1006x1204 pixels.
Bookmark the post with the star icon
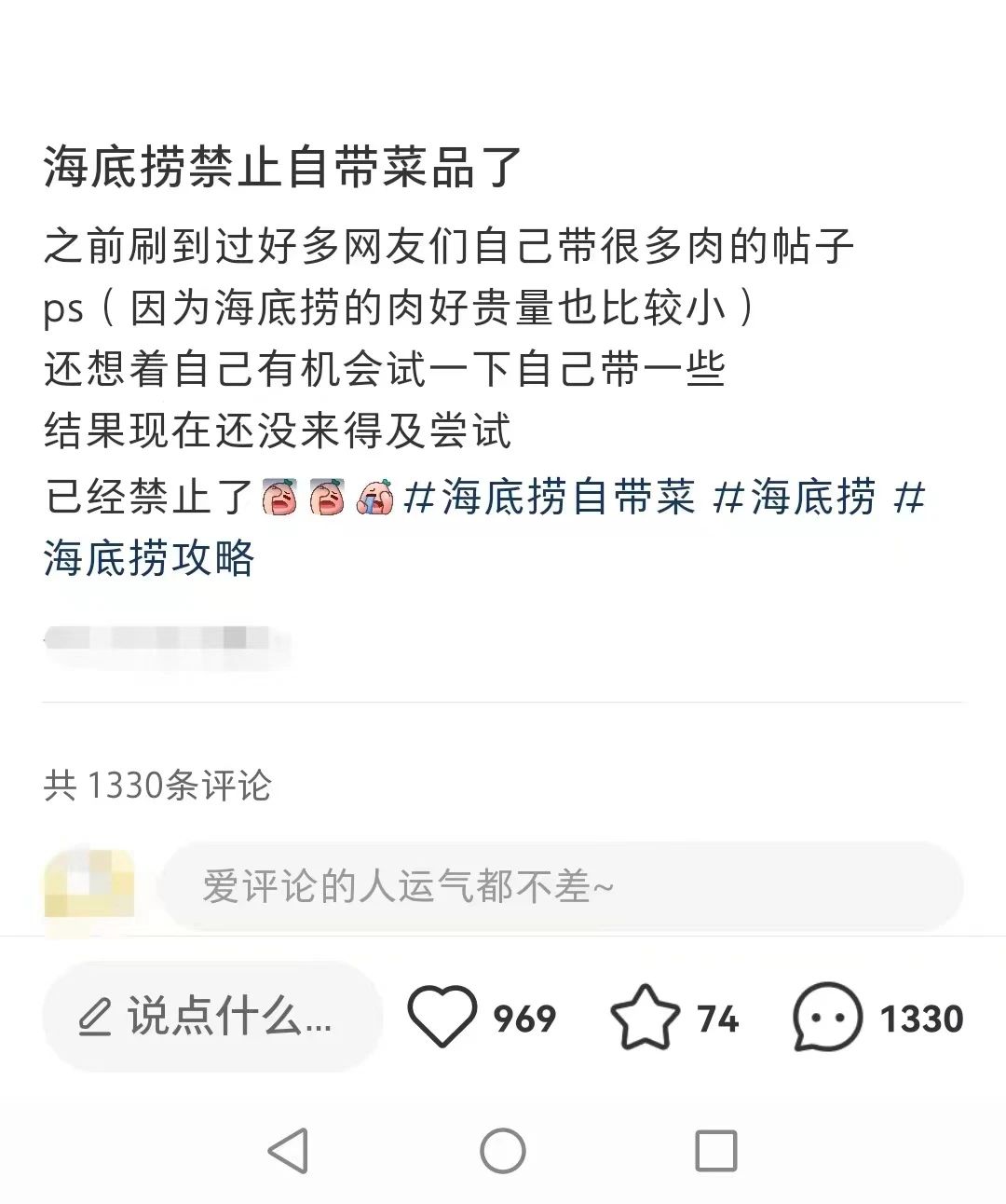(645, 1017)
